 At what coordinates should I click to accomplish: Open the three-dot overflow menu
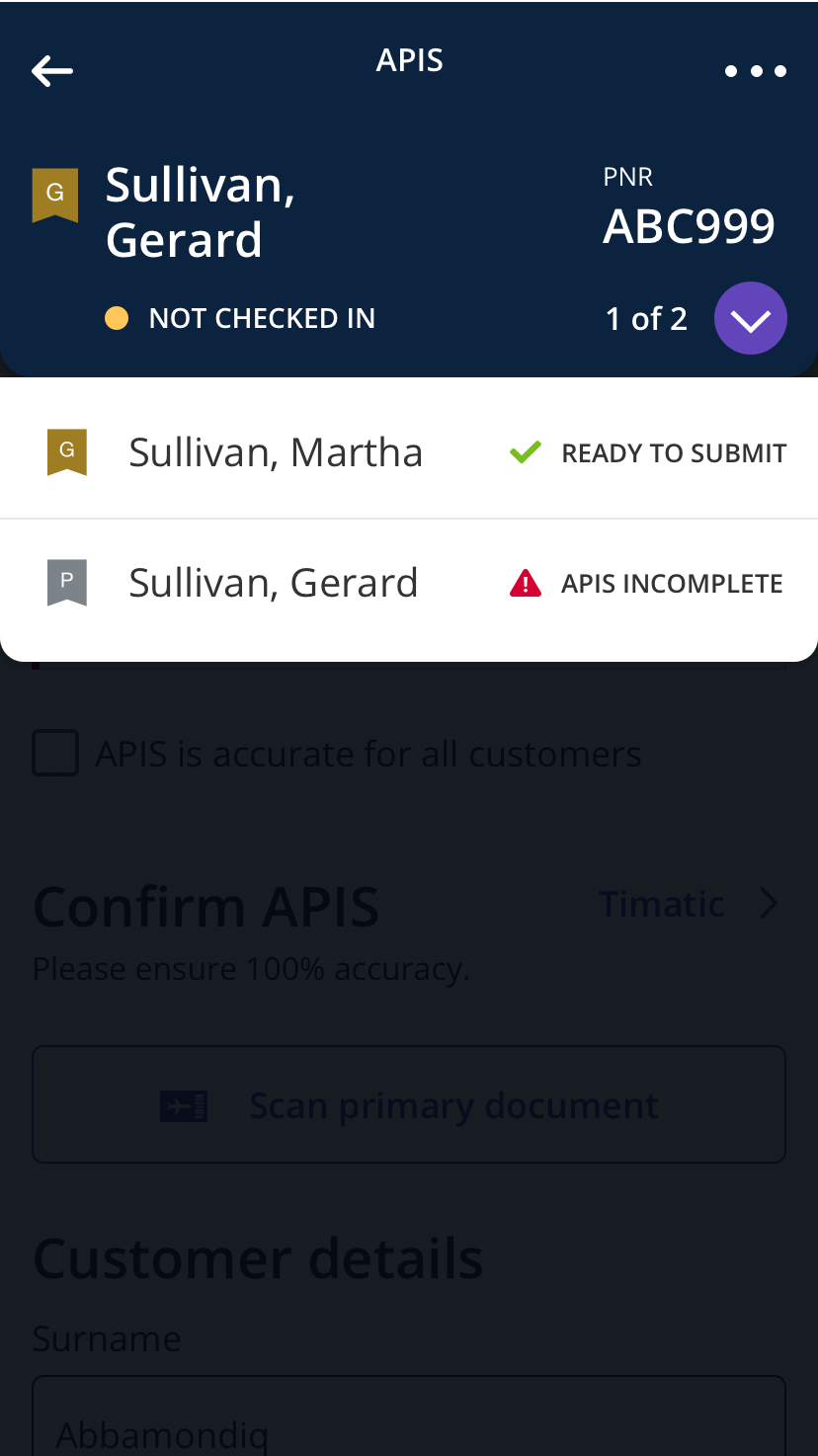coord(756,71)
